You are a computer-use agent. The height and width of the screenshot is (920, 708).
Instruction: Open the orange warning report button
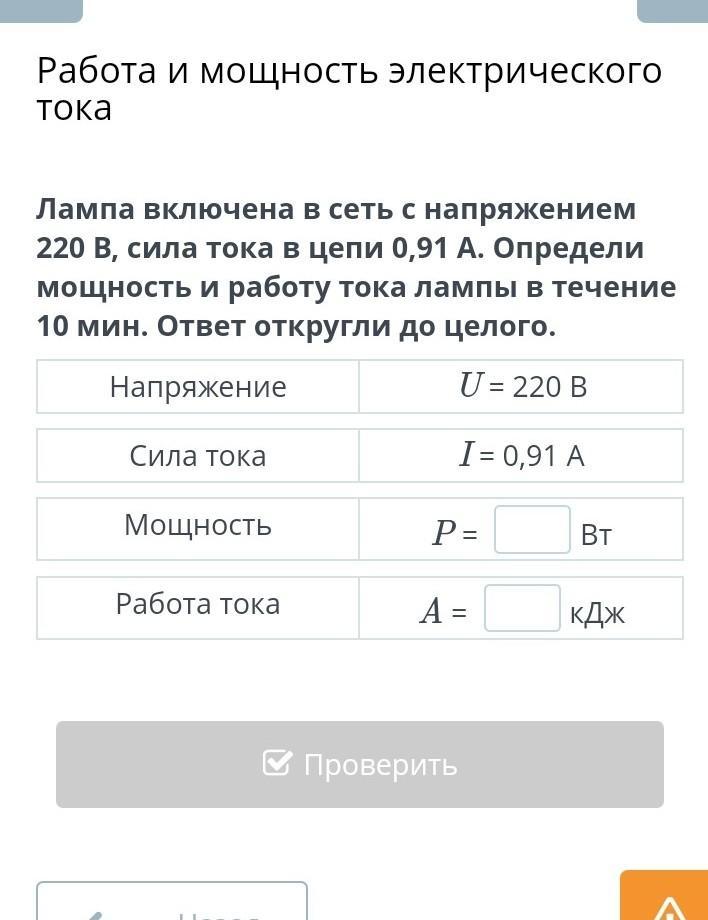pos(665,899)
